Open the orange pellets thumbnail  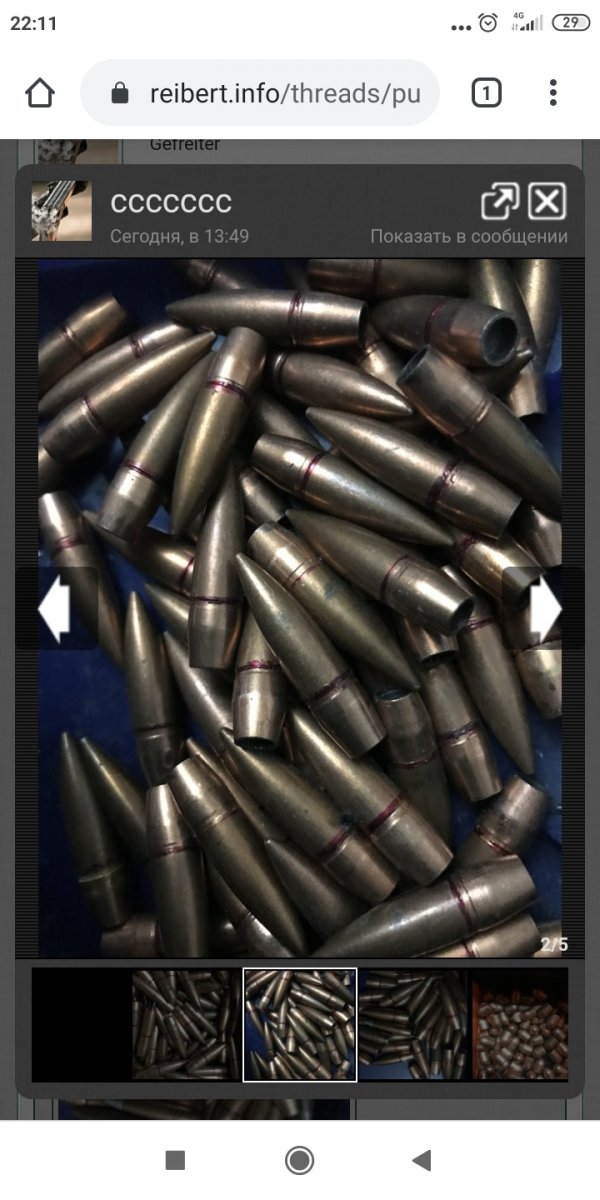[x=520, y=1024]
